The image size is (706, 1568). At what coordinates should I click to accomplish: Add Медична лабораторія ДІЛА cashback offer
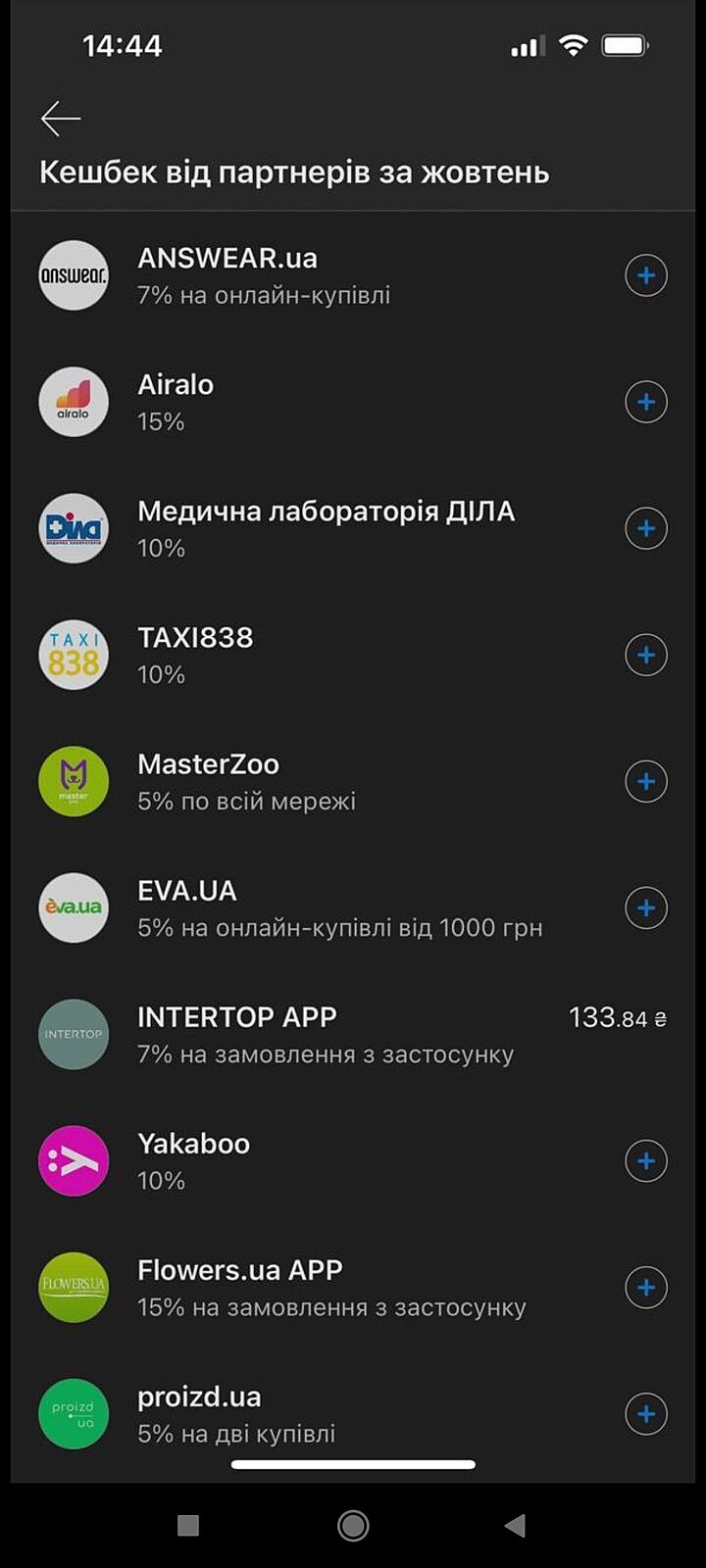[x=646, y=528]
